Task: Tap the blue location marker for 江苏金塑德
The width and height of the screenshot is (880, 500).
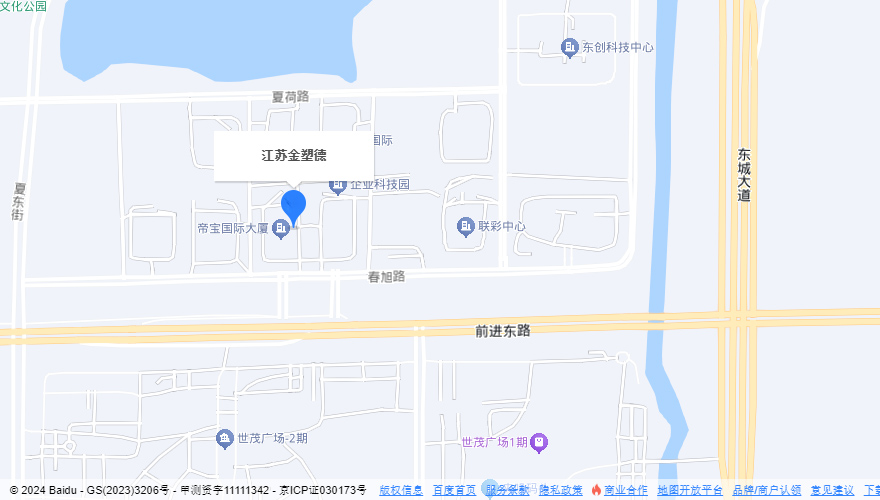Action: (x=293, y=207)
